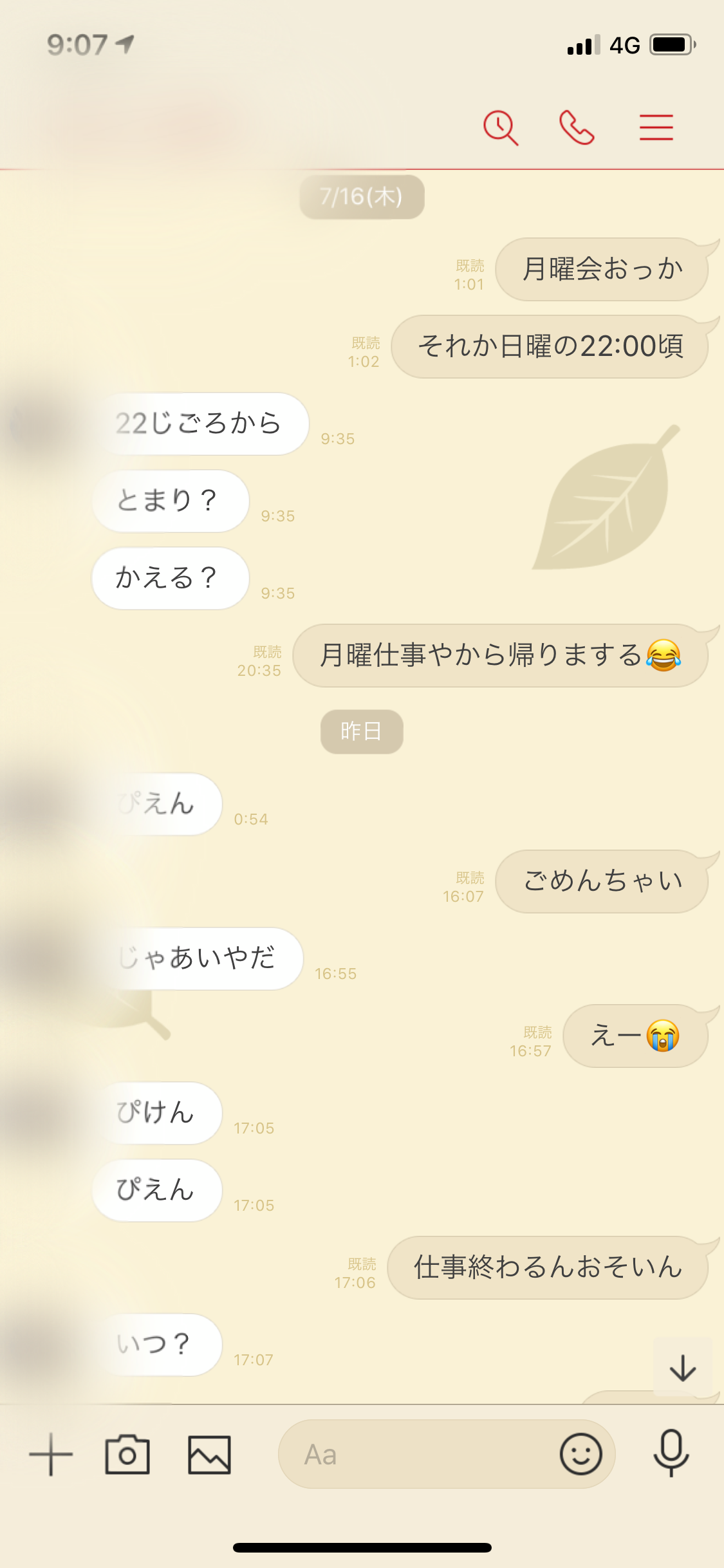Open the photo gallery picker
Screen dimensions: 724x1568
click(x=209, y=1455)
